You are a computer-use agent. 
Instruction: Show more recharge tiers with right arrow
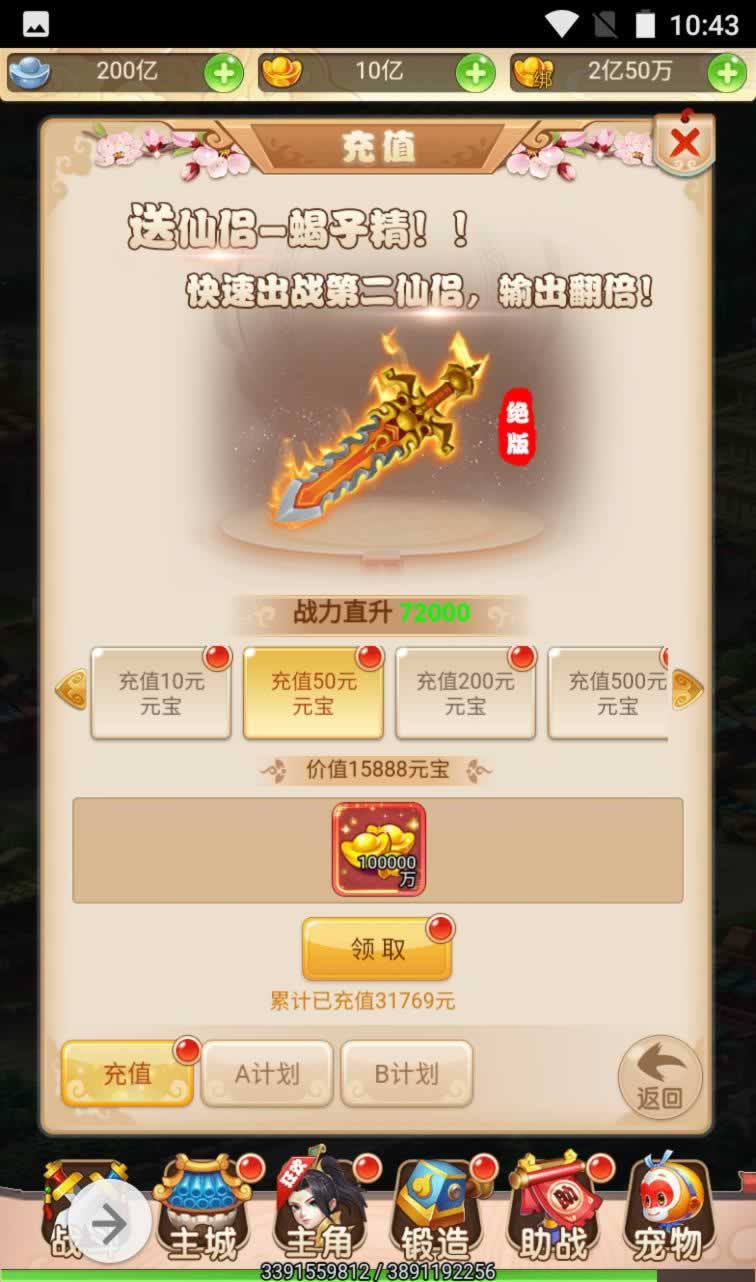(x=687, y=691)
